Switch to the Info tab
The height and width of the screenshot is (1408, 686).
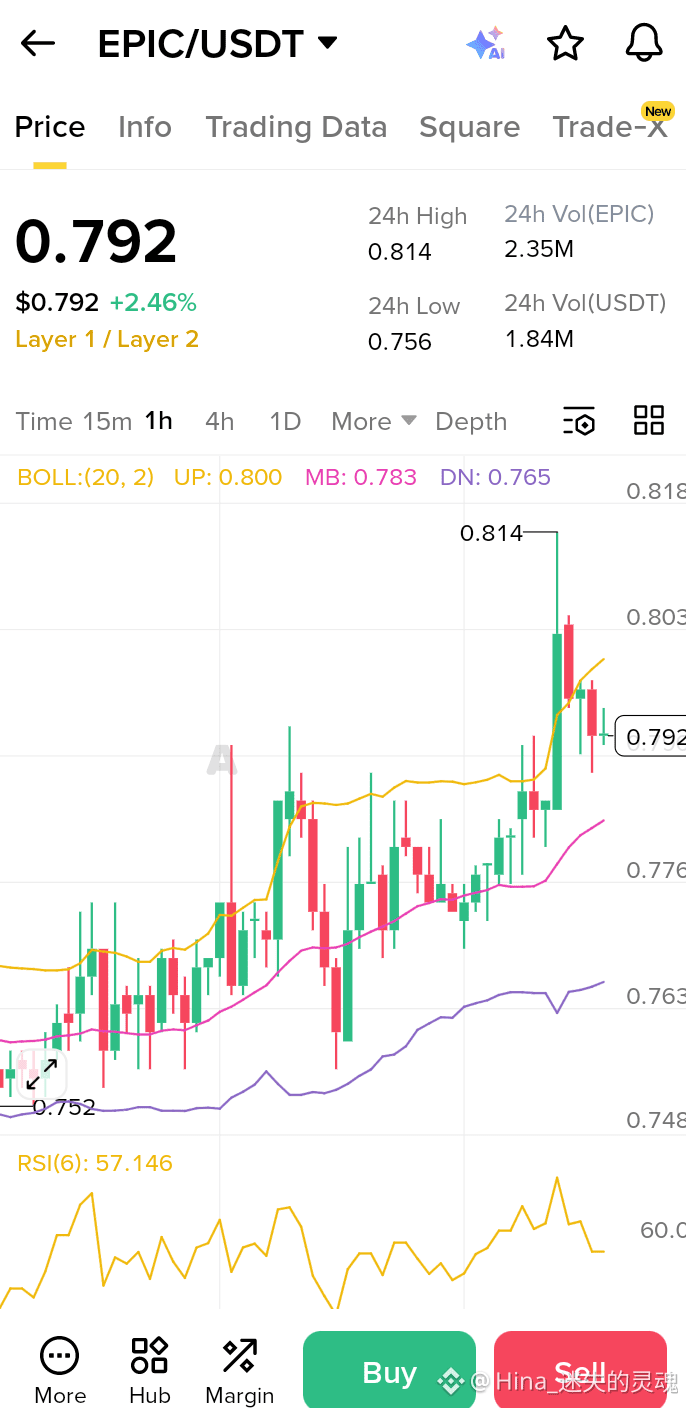coord(145,127)
